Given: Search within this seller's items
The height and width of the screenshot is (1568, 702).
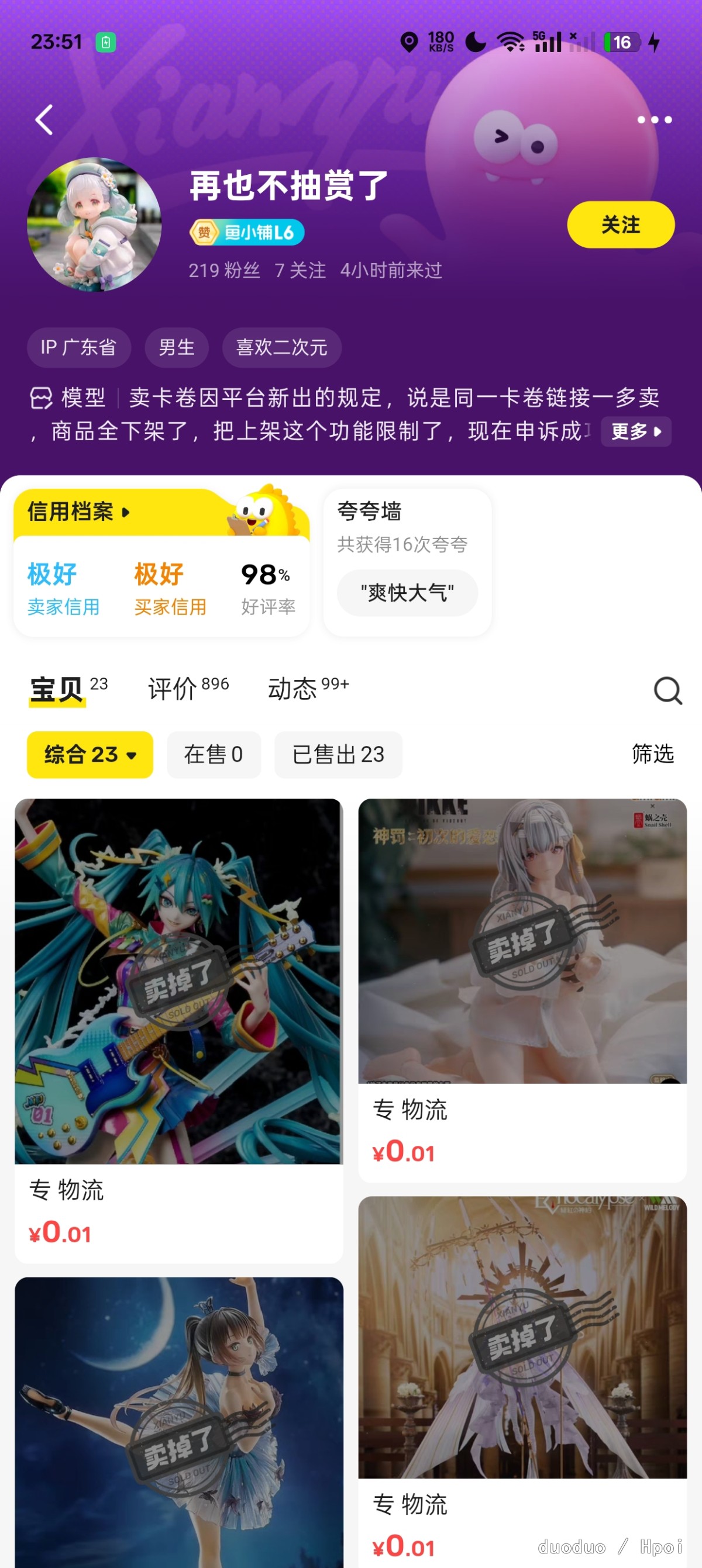Looking at the screenshot, I should (x=668, y=690).
